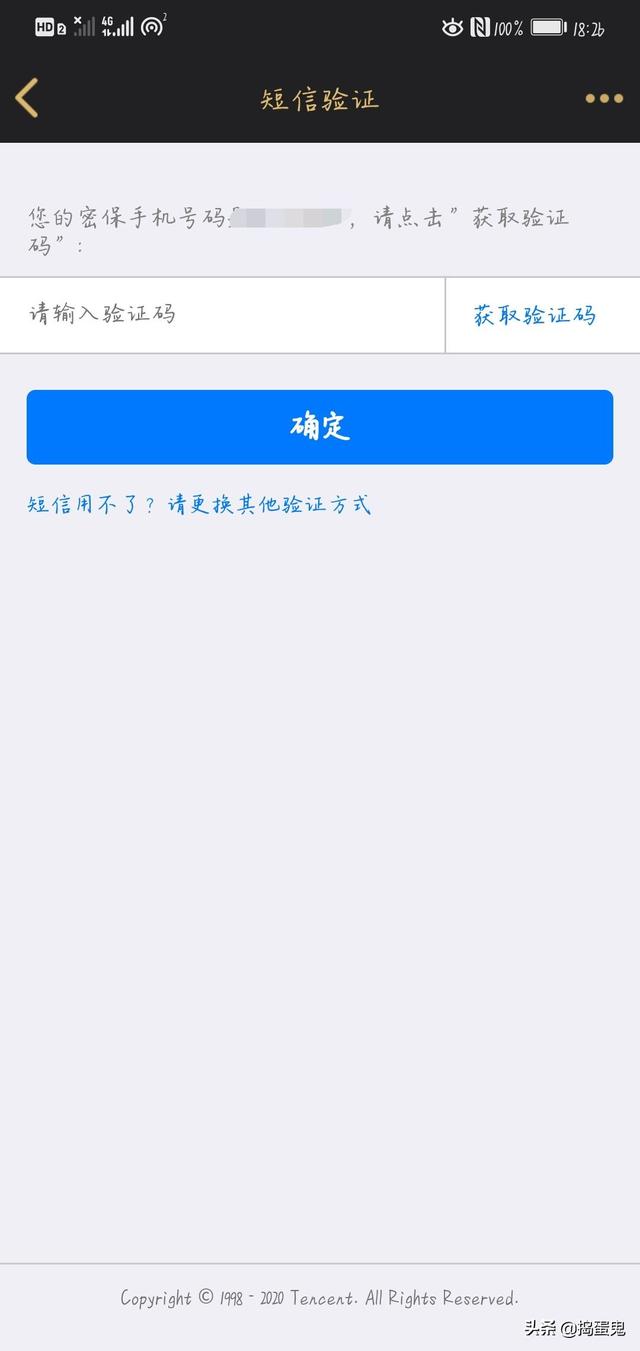Open the three-dot overflow menu
This screenshot has height=1351, width=640.
pos(603,98)
